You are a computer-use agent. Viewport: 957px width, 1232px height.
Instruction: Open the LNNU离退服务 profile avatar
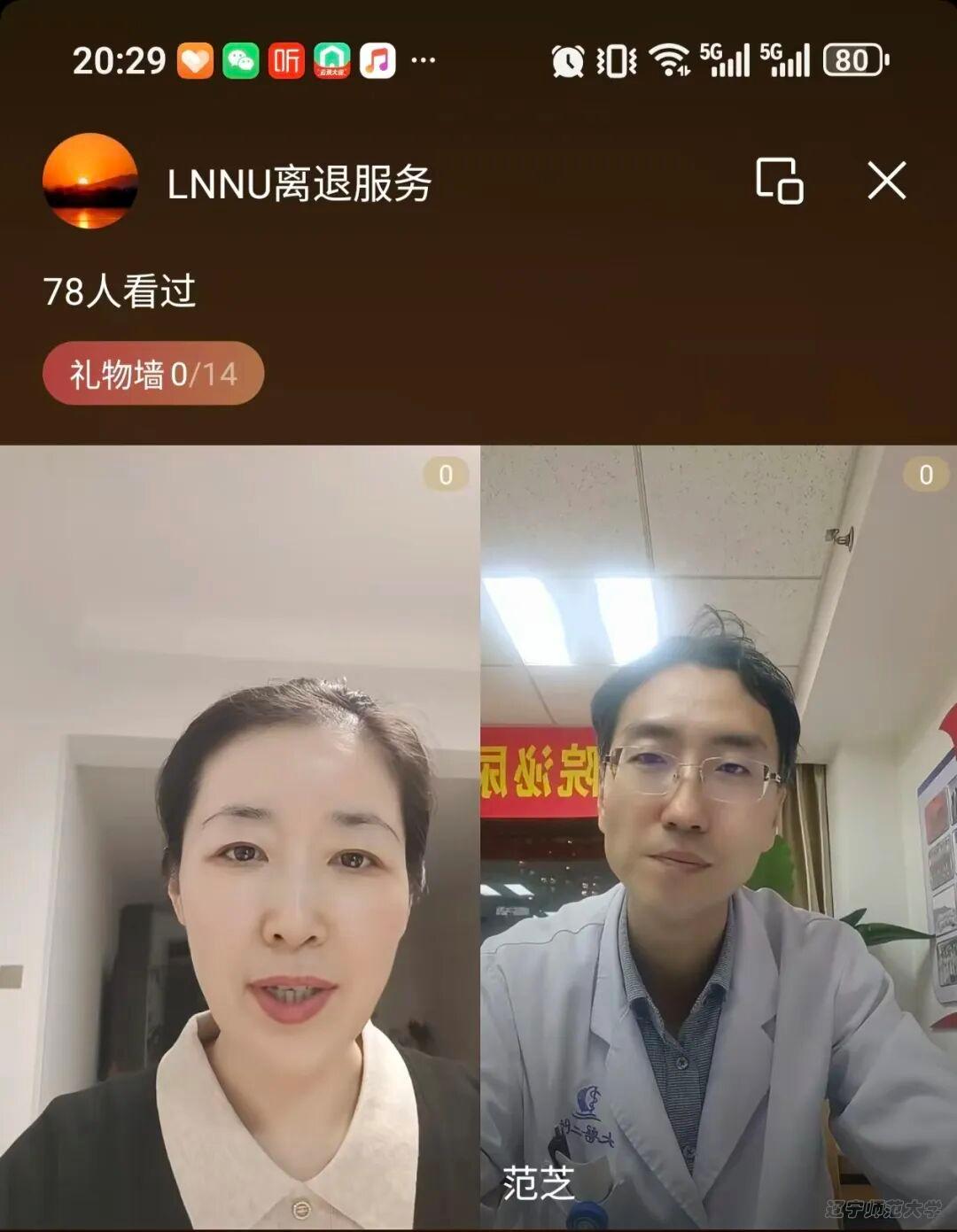tap(90, 182)
